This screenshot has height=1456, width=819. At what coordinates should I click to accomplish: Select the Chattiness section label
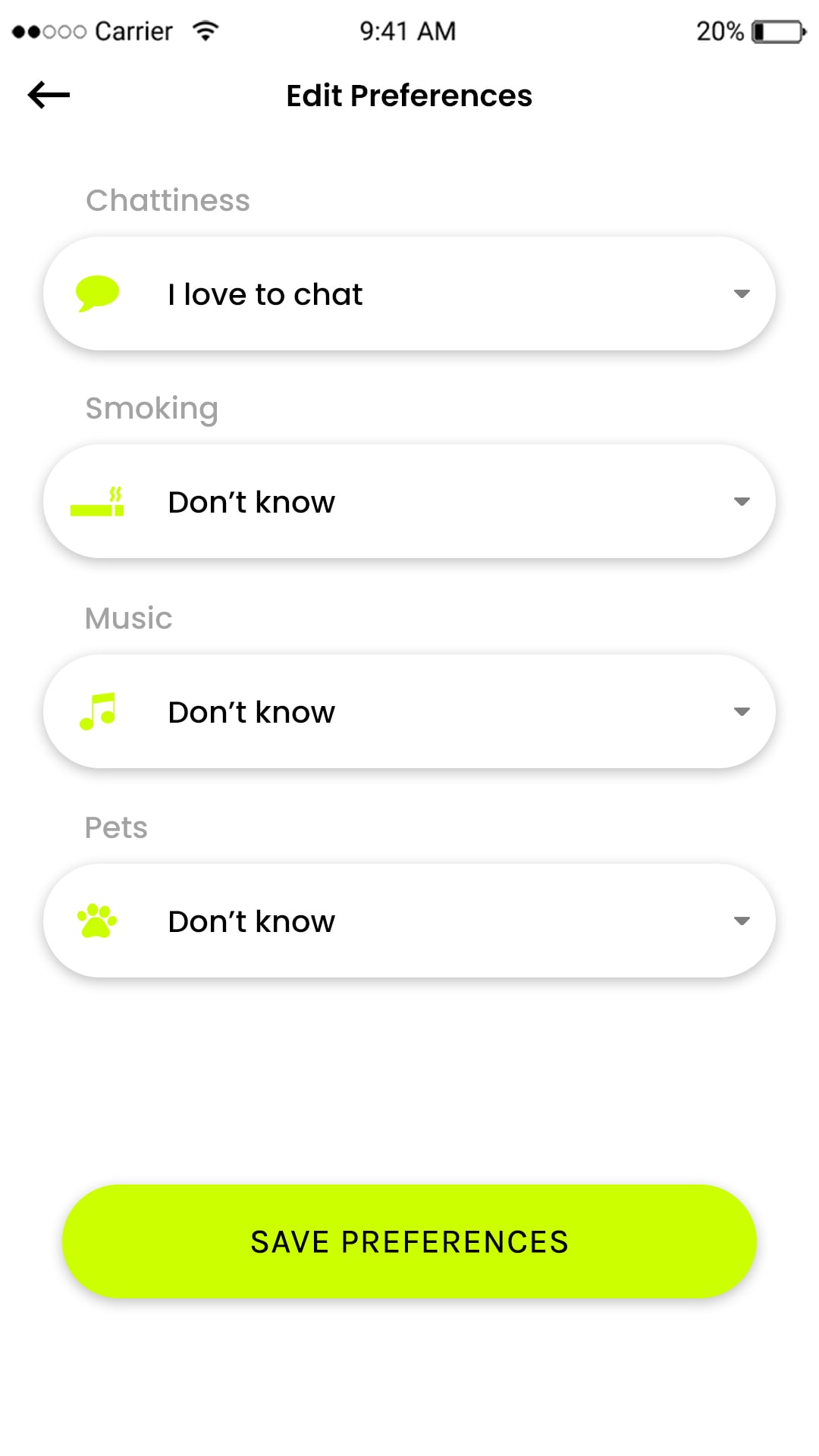(168, 199)
